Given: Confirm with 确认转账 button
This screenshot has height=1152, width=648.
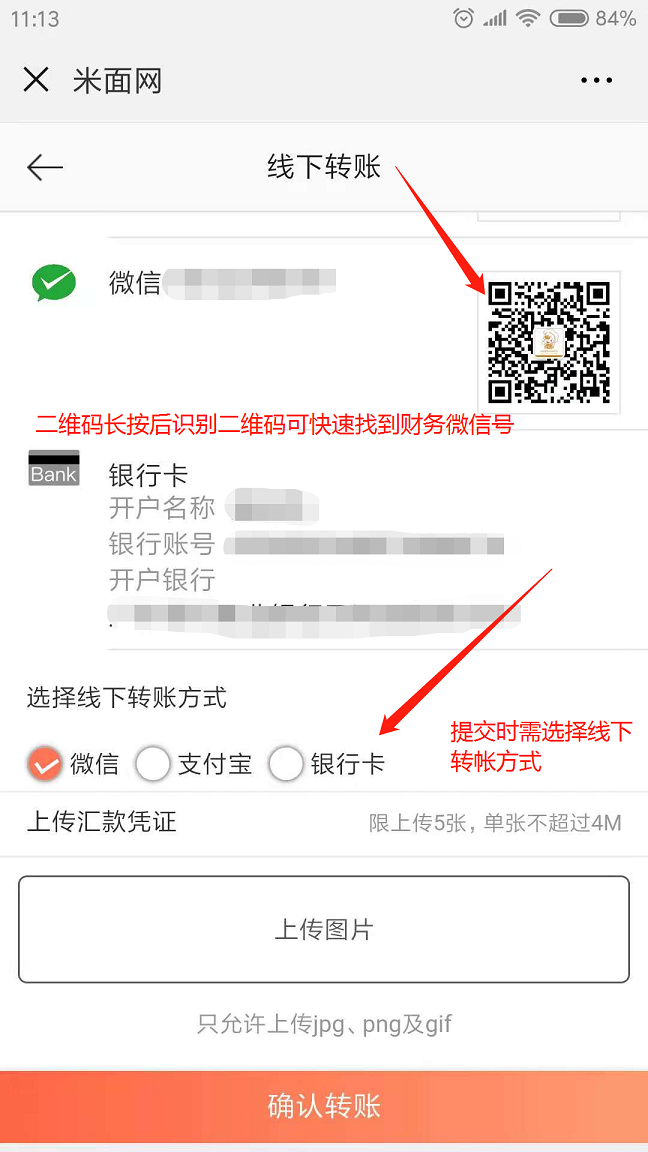Looking at the screenshot, I should (324, 1105).
